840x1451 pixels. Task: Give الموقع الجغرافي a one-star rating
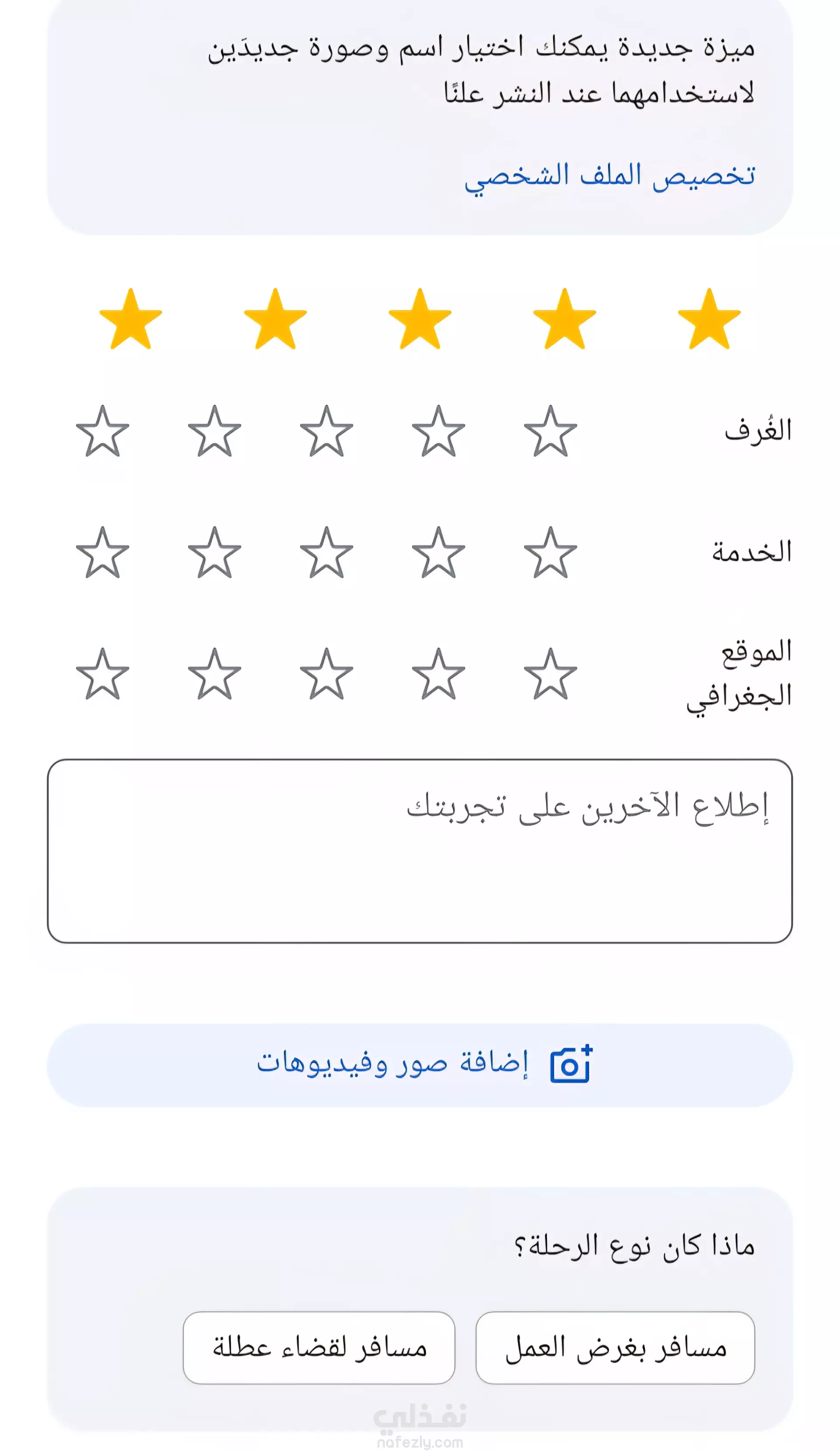(x=550, y=674)
